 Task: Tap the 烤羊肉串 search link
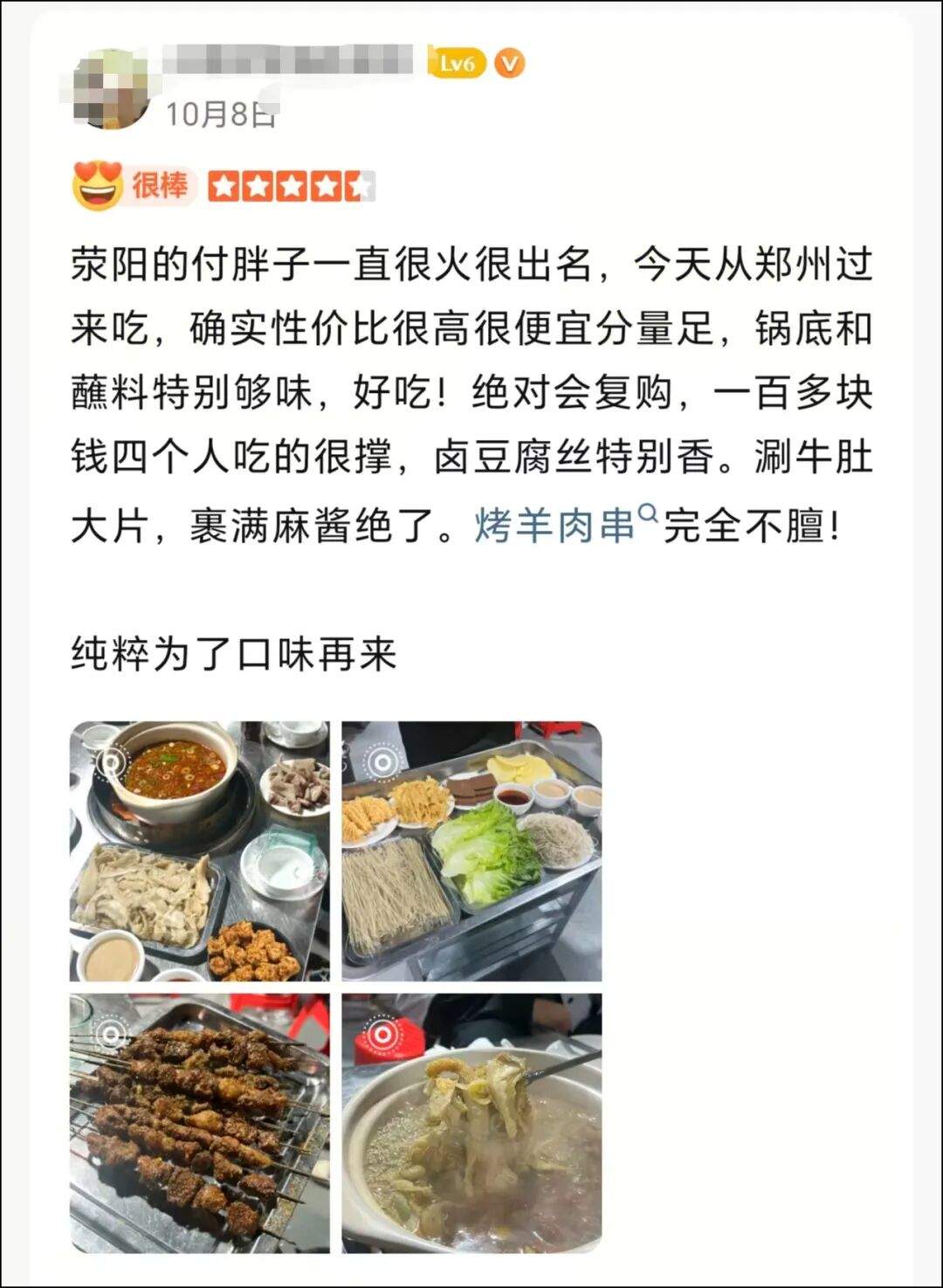[555, 526]
